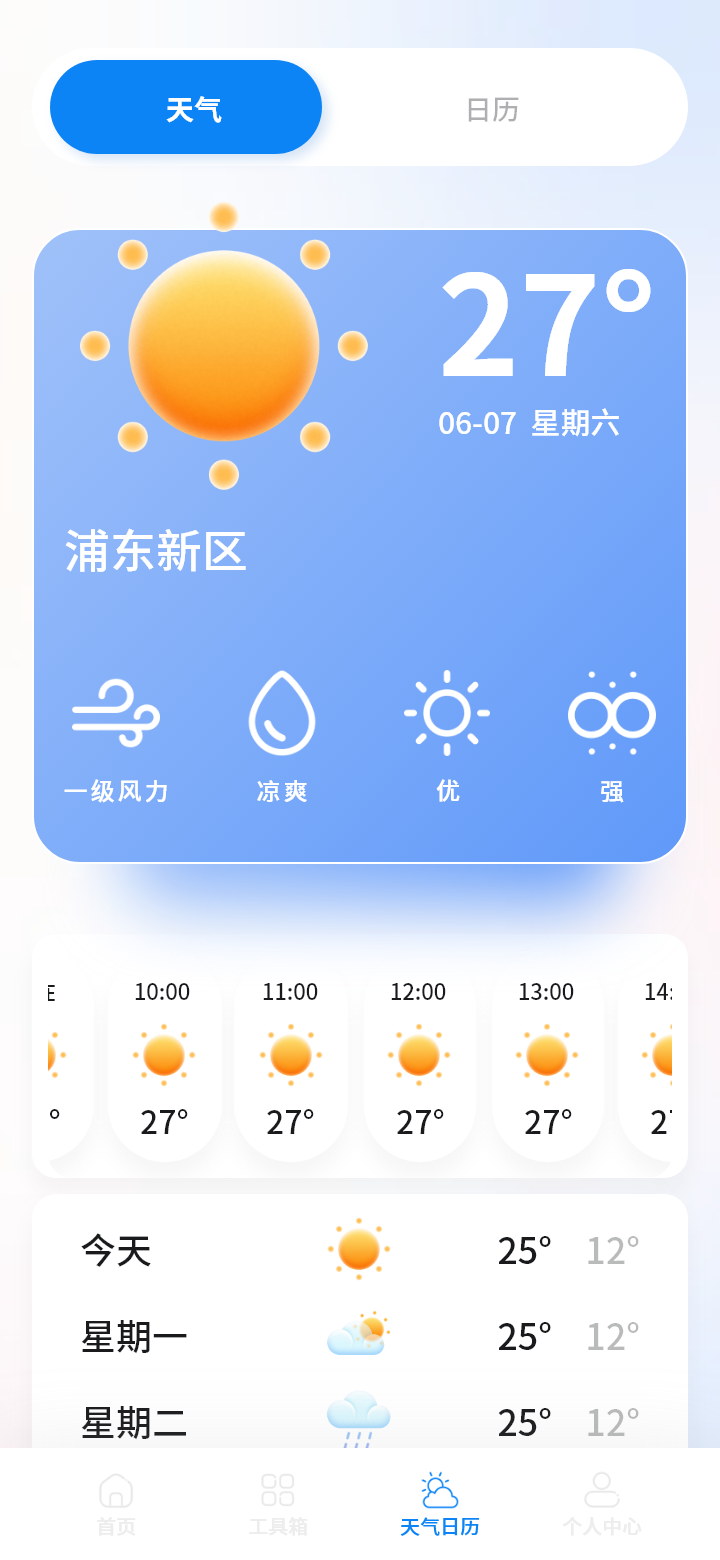The image size is (720, 1560).
Task: Switch to the 日历 tab
Action: 492,107
